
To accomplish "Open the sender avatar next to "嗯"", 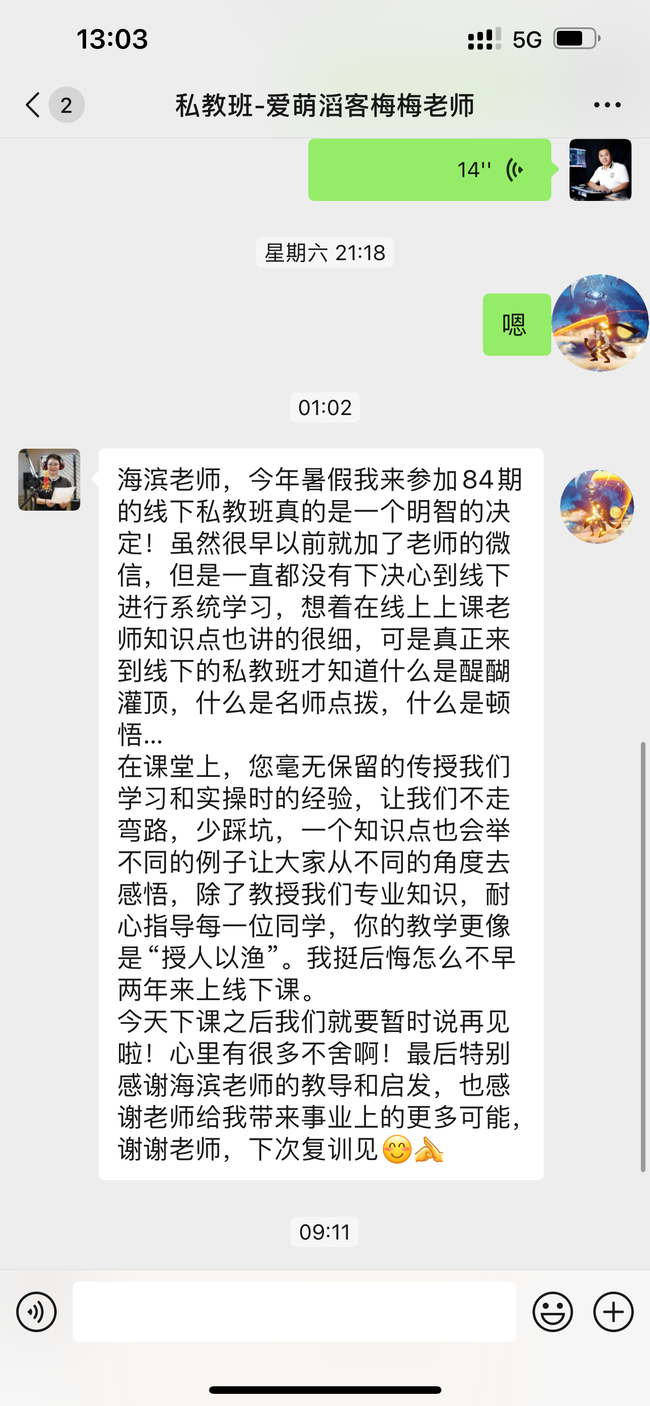I will 600,323.
